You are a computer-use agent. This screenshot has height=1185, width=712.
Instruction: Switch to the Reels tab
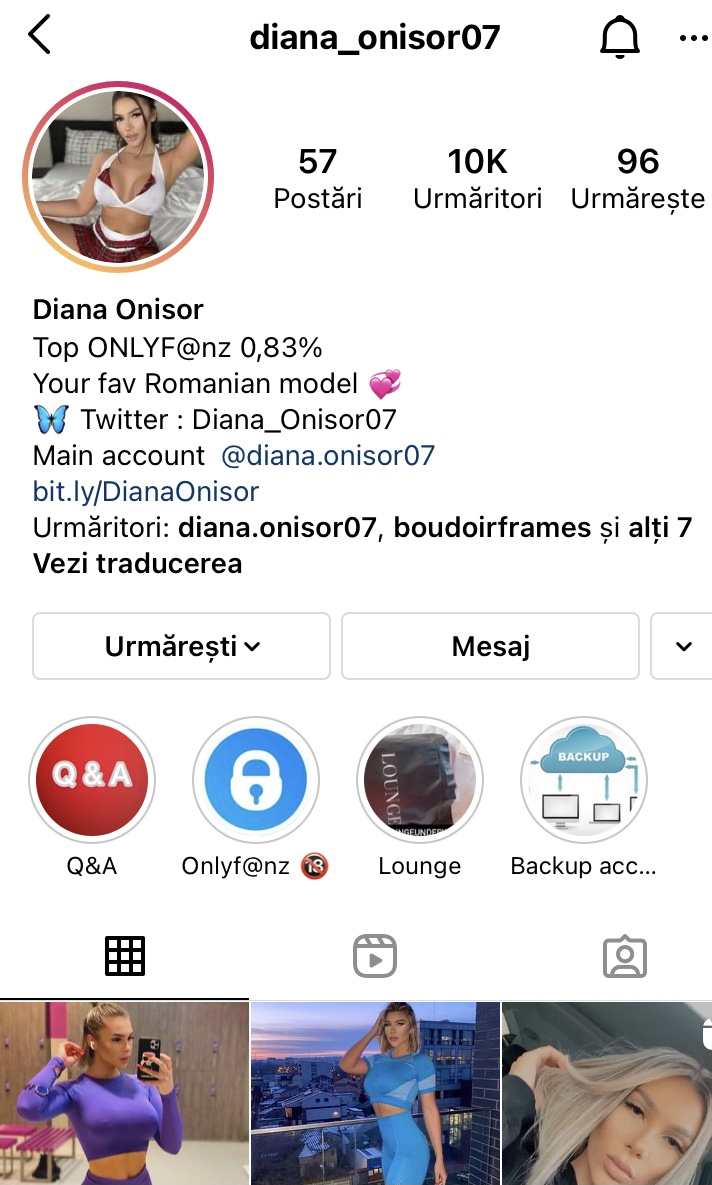coord(375,956)
